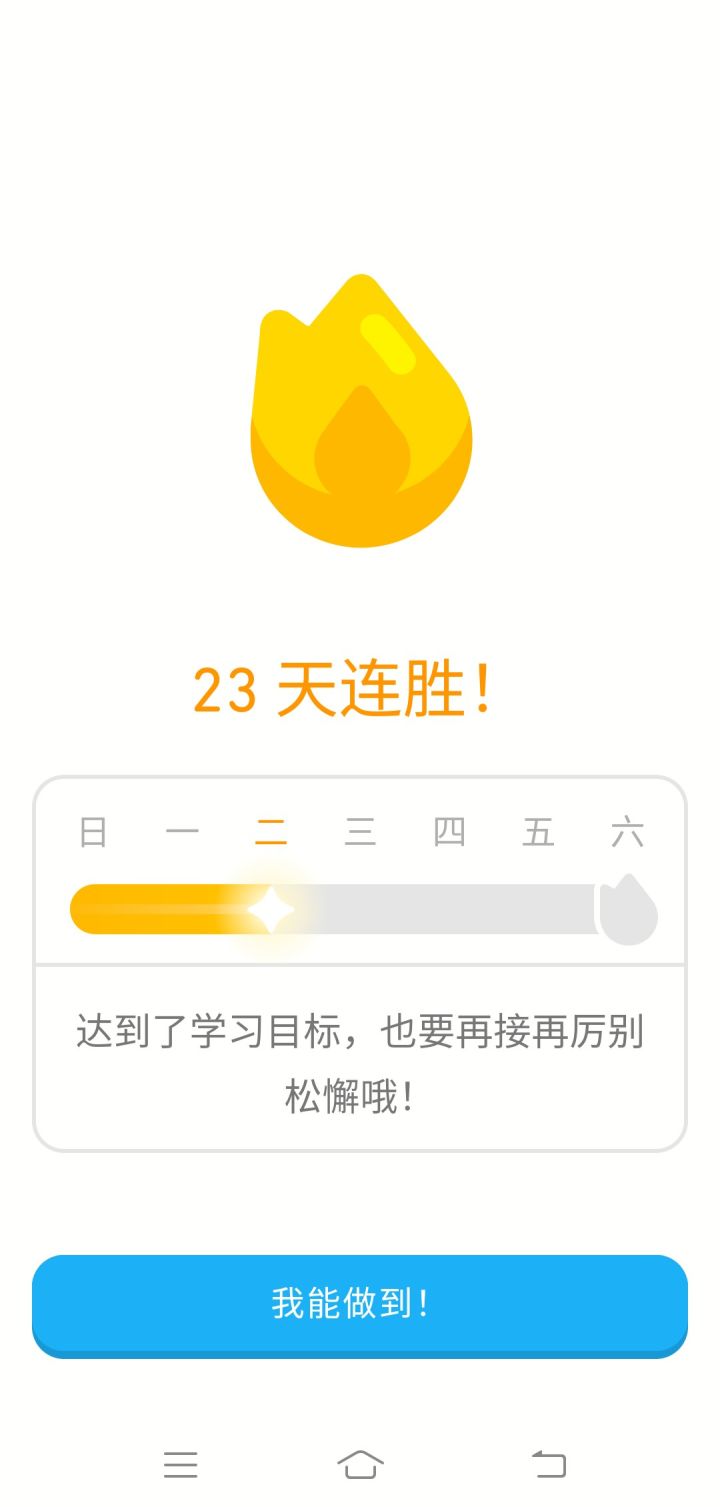Open the recent apps menu
720x1507 pixels.
coord(181,1464)
